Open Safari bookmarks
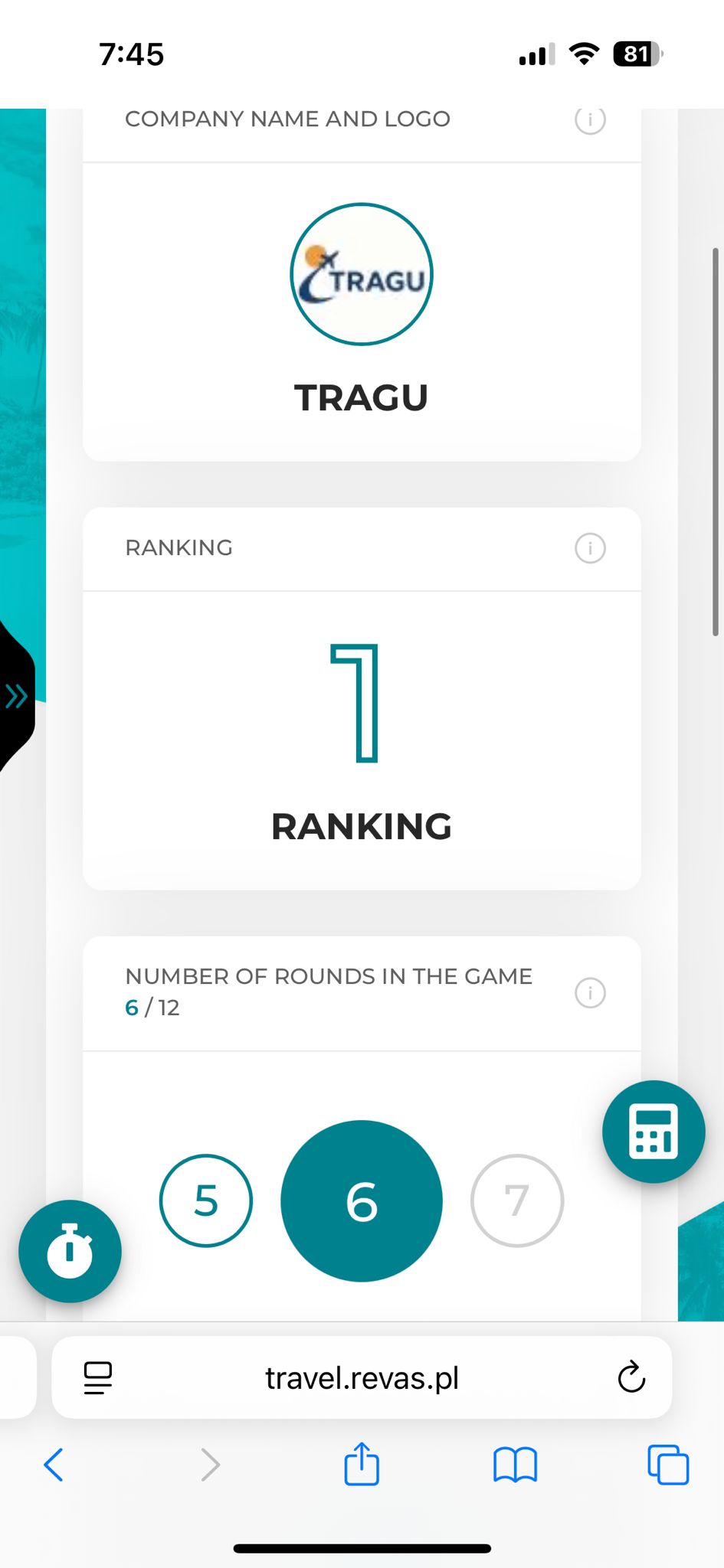This screenshot has width=724, height=1568. coord(515,1465)
